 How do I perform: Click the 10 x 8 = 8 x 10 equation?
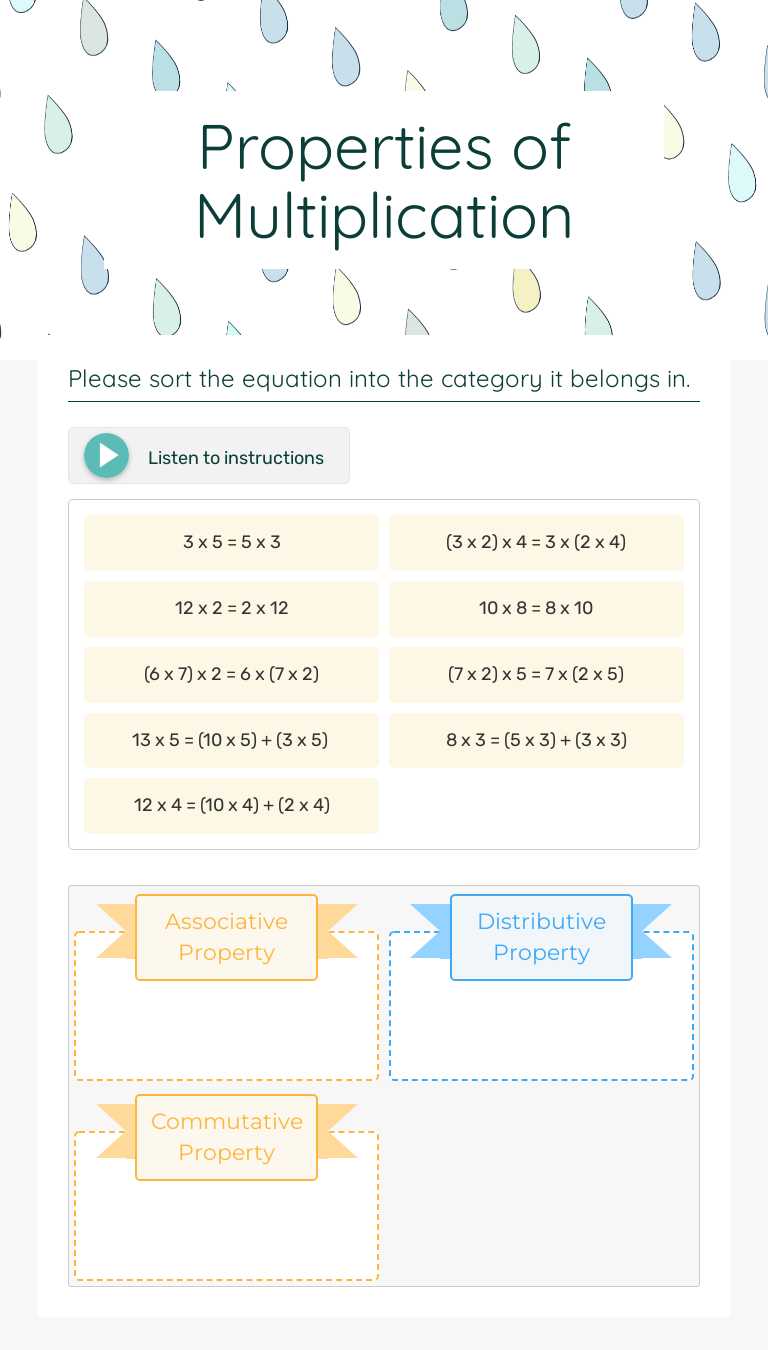click(537, 608)
